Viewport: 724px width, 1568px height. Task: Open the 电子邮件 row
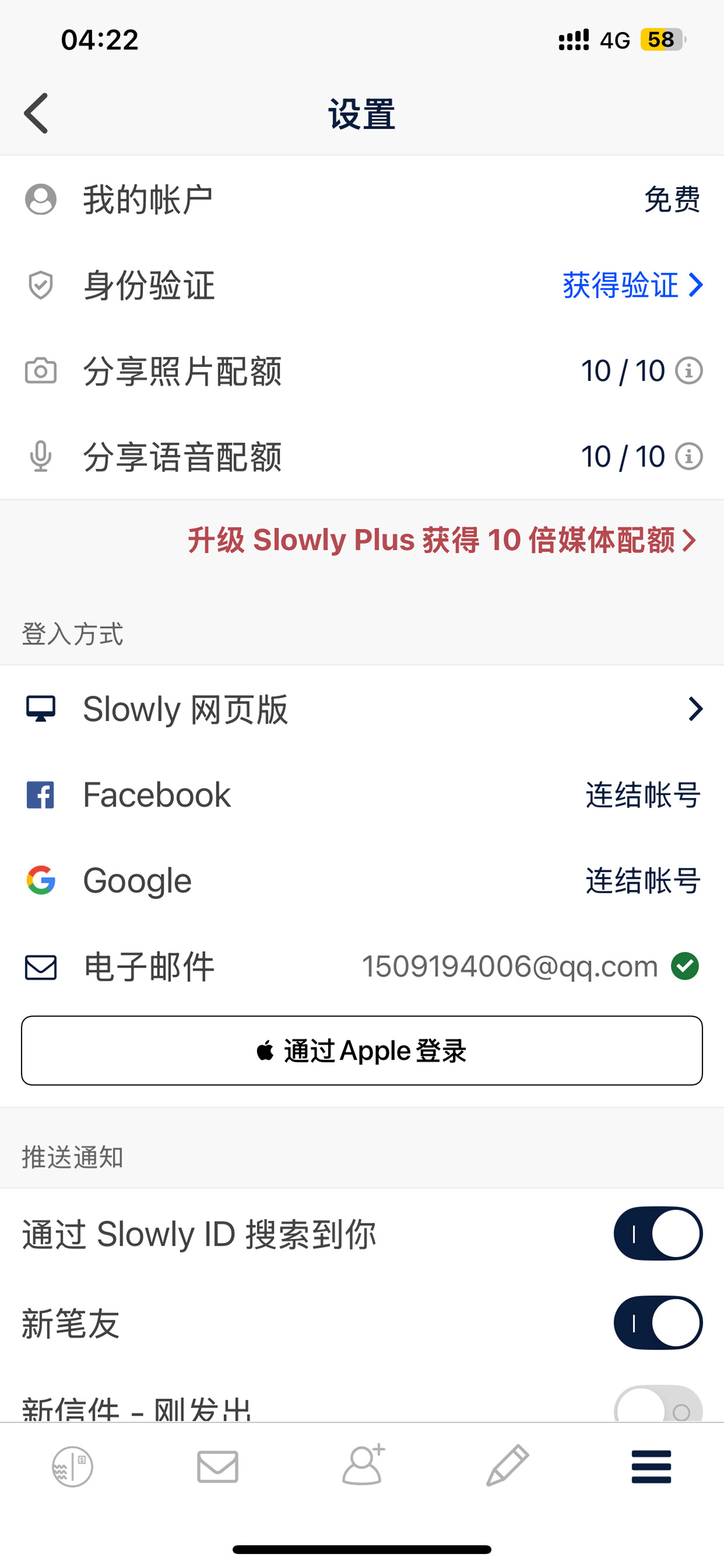[x=362, y=967]
